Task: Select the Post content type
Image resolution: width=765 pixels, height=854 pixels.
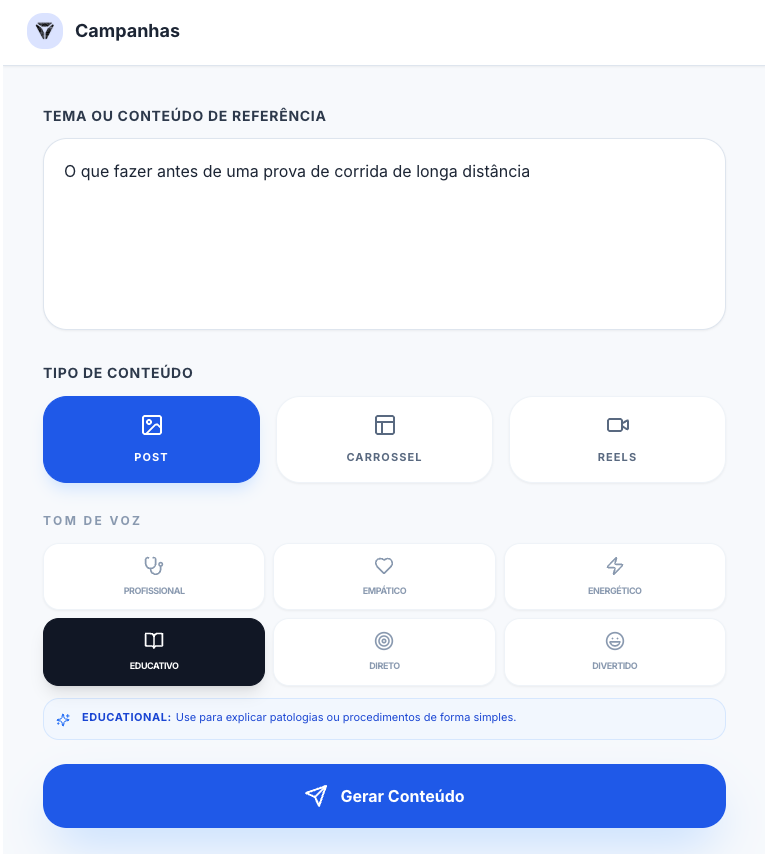Action: pyautogui.click(x=151, y=439)
